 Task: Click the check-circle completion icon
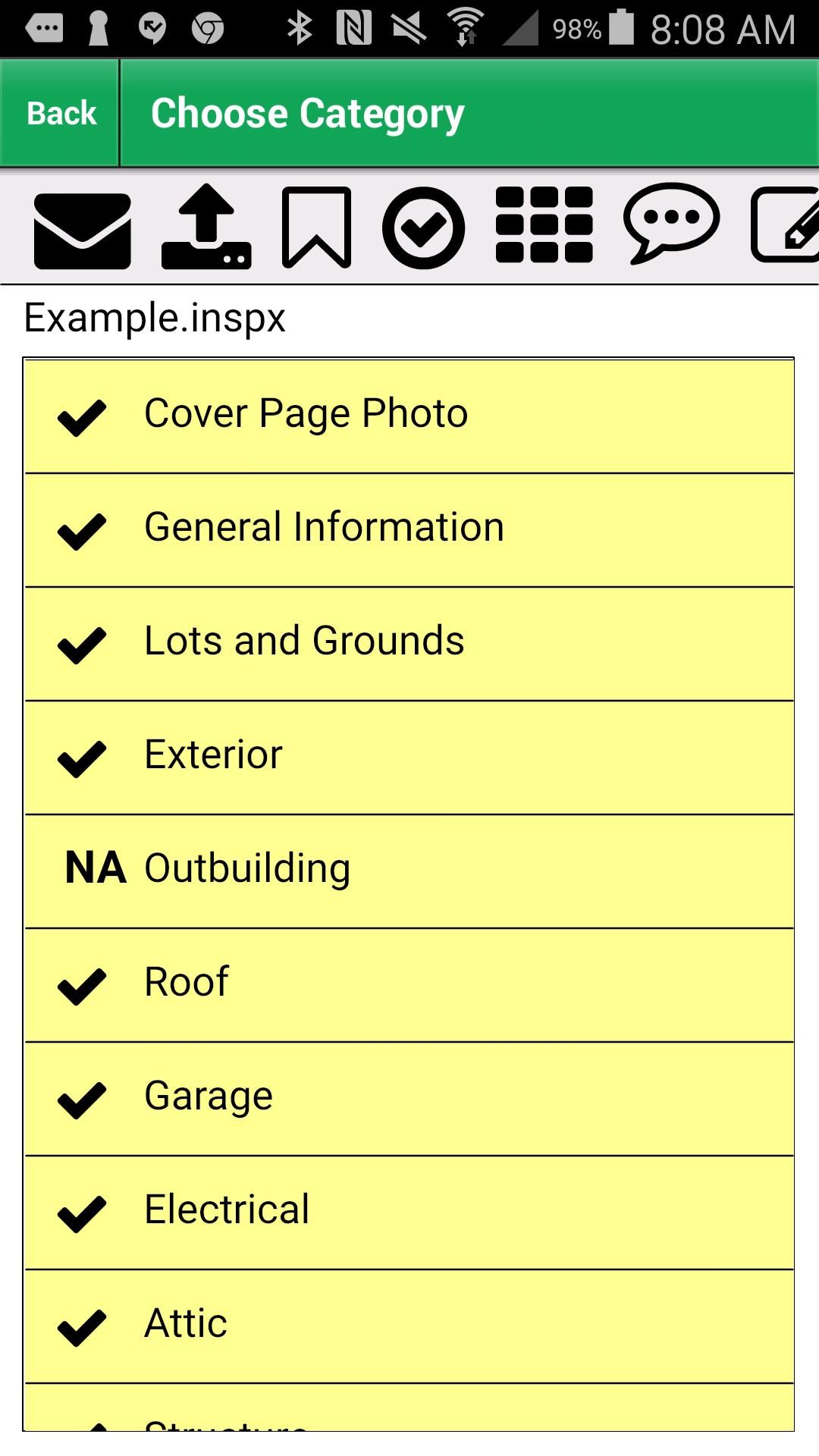pyautogui.click(x=425, y=227)
